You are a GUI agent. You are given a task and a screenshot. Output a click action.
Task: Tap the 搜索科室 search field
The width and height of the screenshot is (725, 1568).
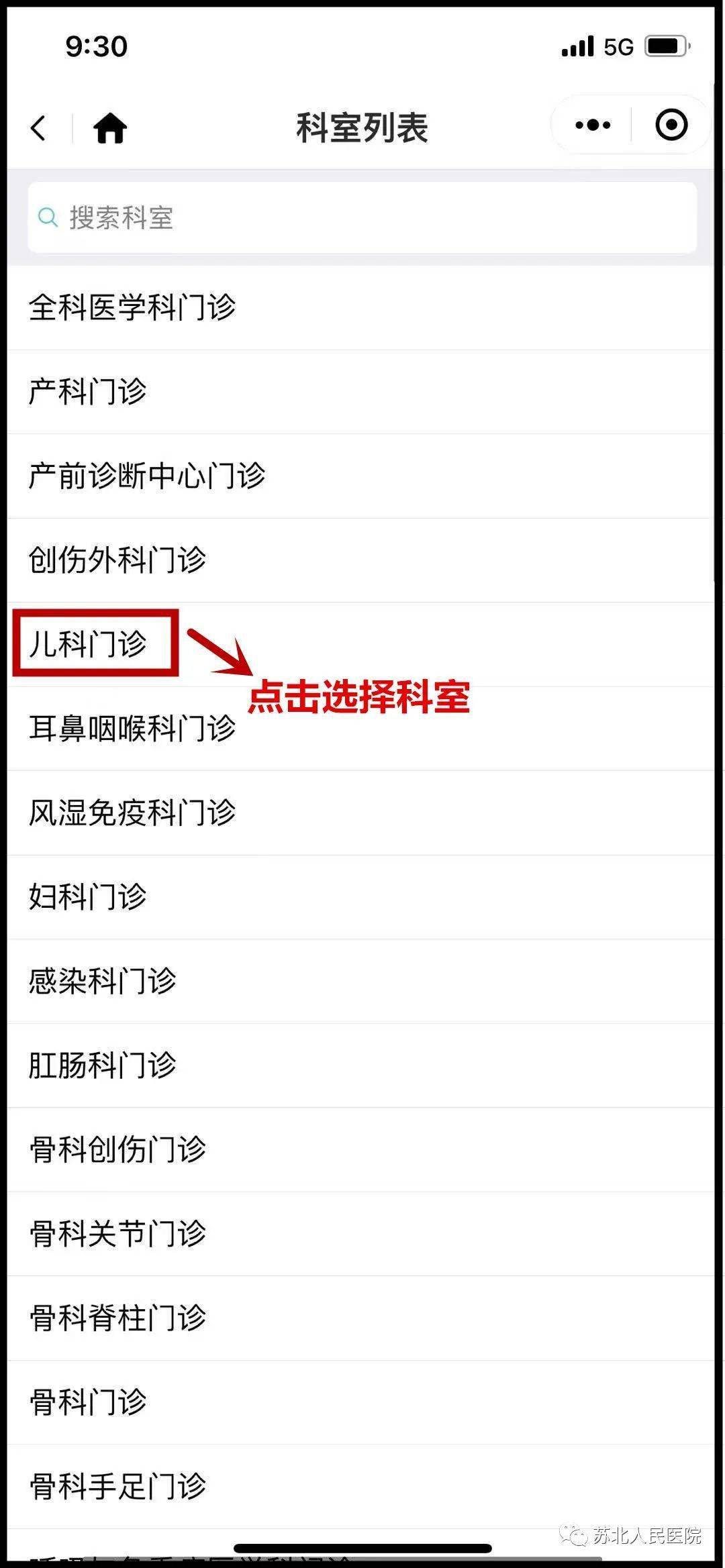(x=361, y=217)
